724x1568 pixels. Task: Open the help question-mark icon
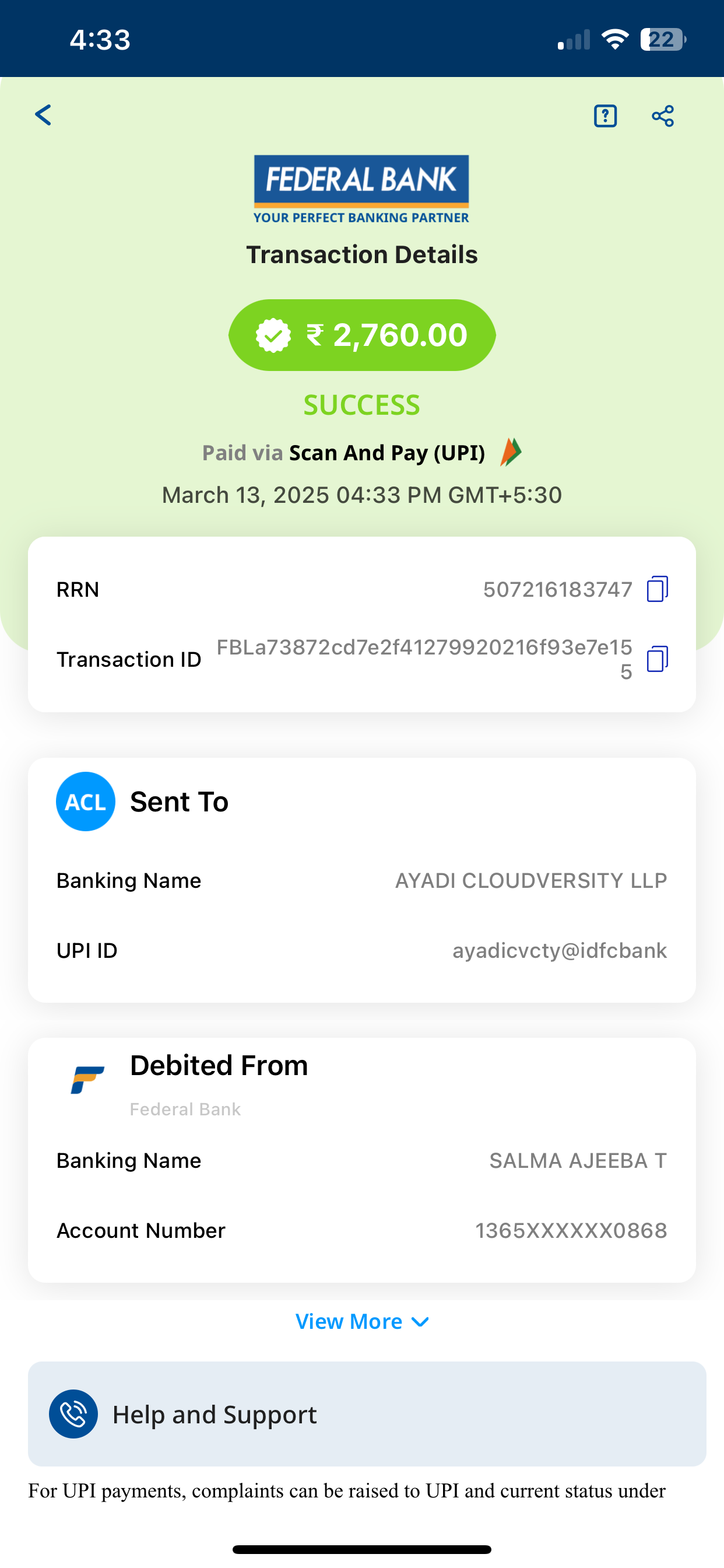point(604,116)
